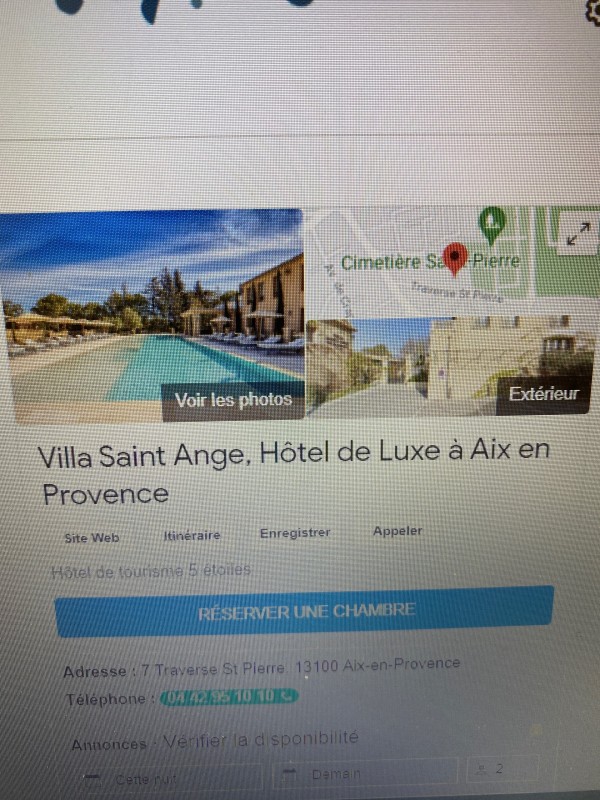Open the hotel photos via Voir les photos
Screen dimensions: 600x800
click(233, 400)
